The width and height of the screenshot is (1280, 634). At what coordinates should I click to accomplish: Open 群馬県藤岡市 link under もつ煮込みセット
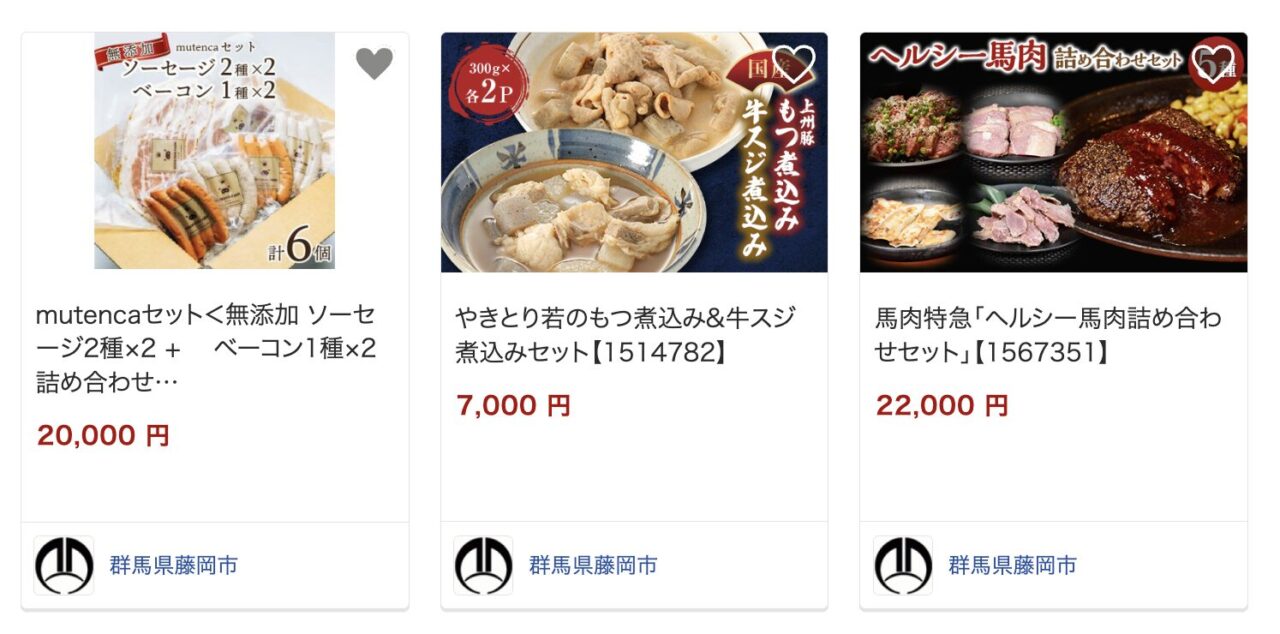pos(593,565)
